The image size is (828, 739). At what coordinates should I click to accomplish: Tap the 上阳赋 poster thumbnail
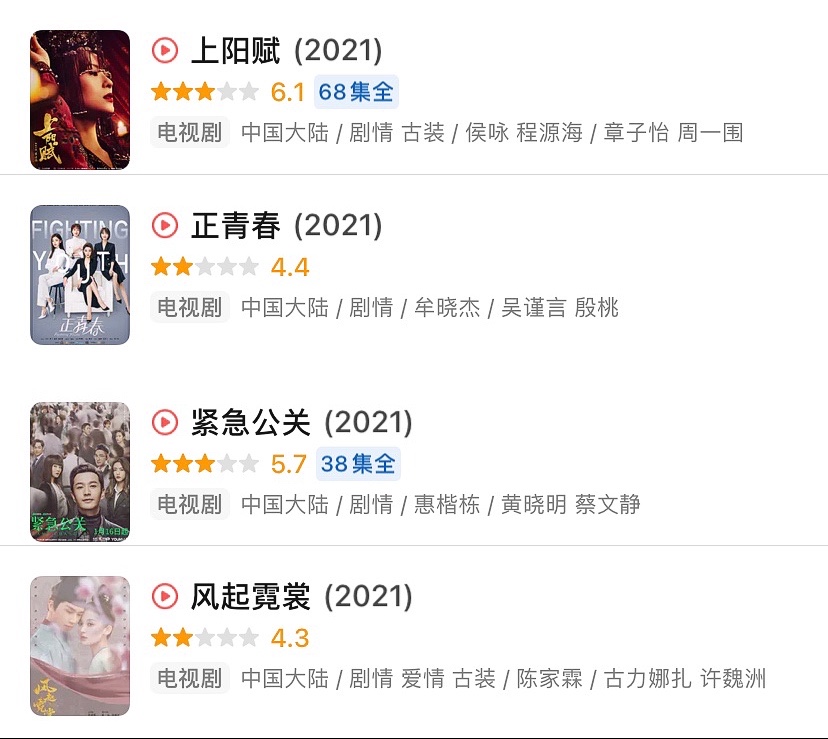80,100
